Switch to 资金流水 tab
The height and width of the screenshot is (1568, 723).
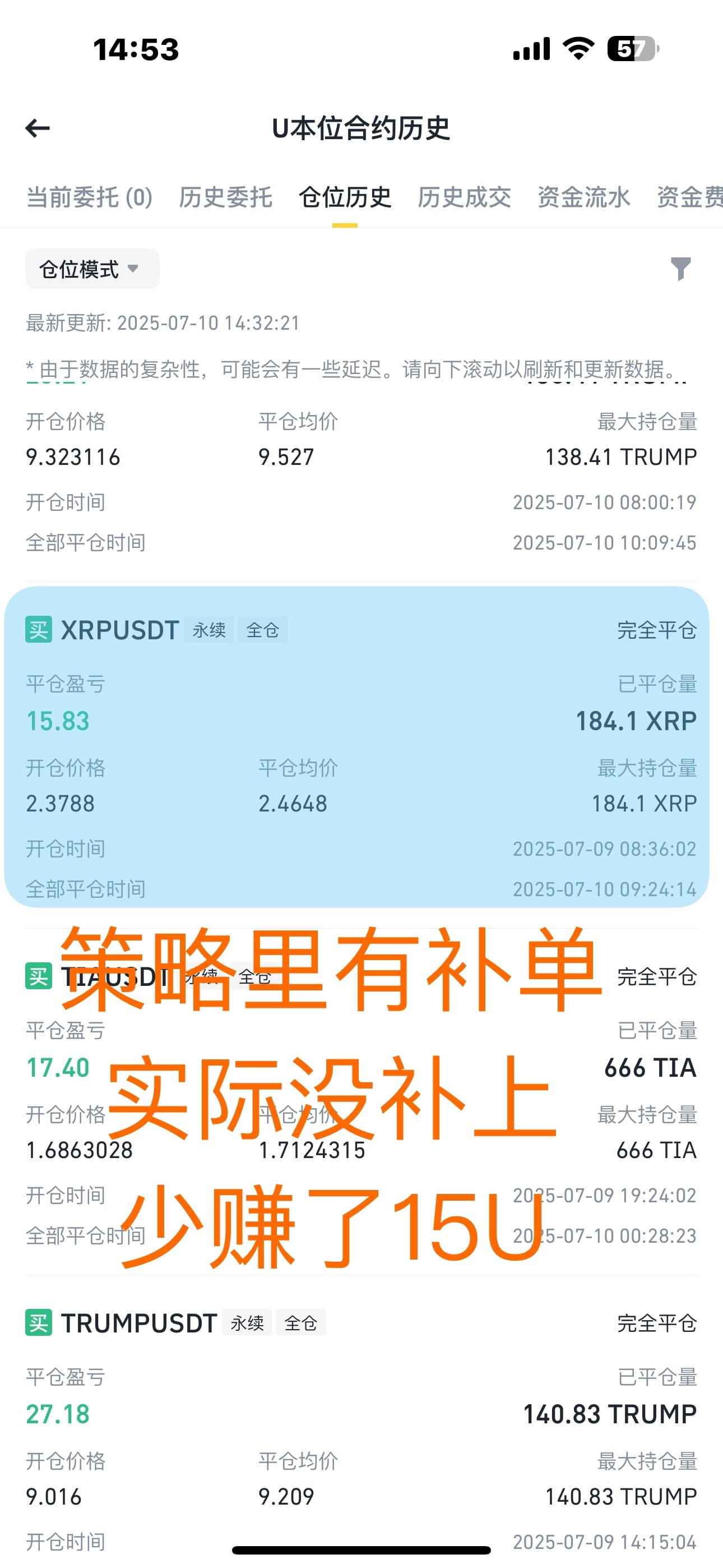583,197
